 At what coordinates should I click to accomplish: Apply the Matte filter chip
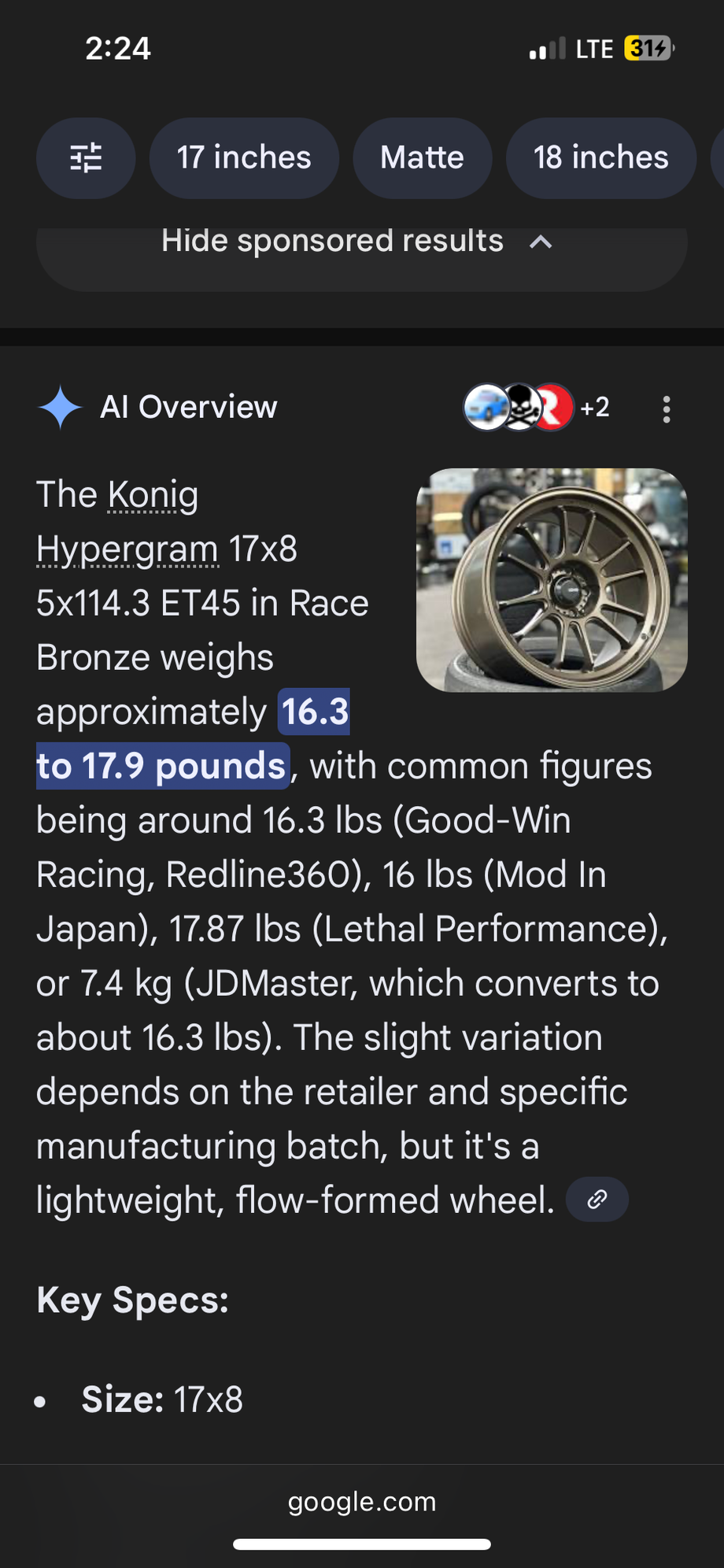tap(422, 157)
